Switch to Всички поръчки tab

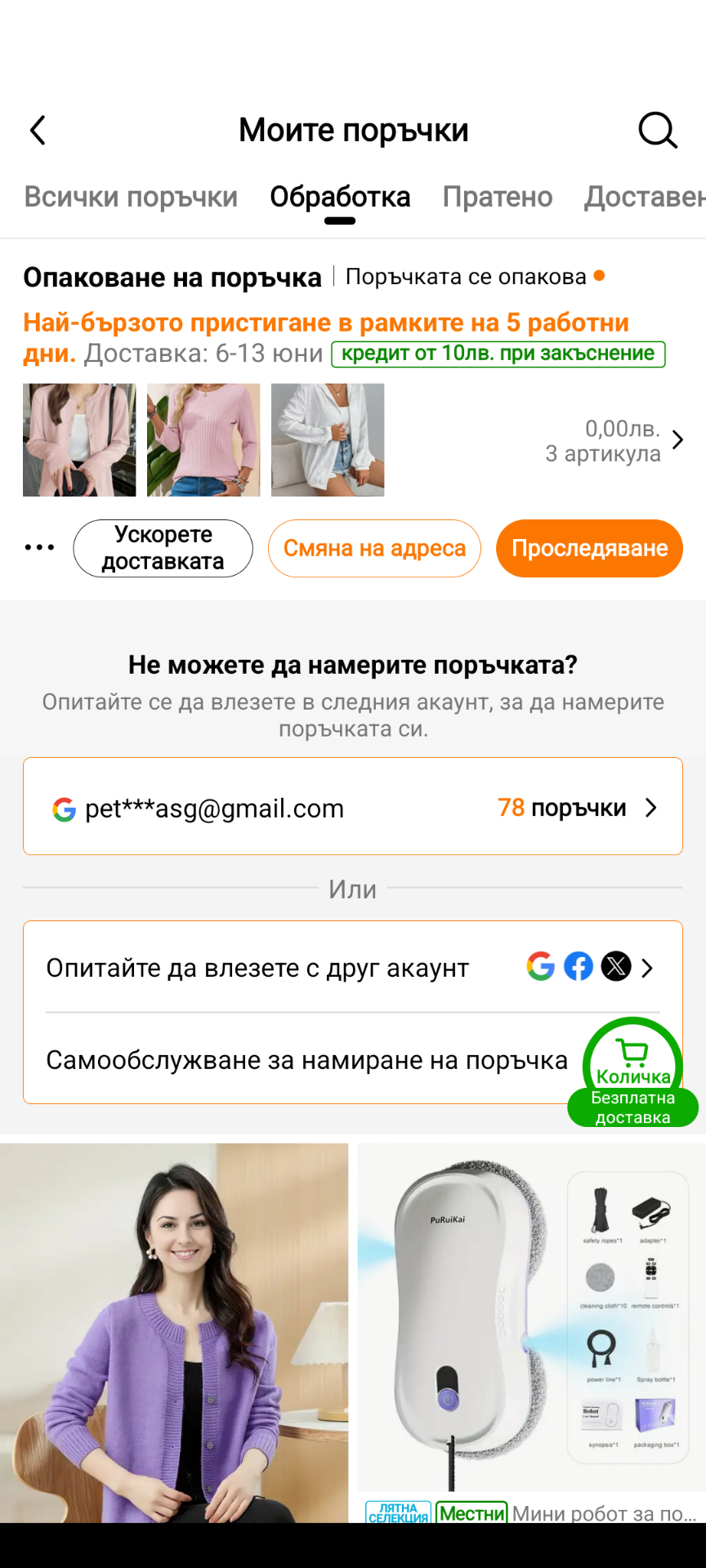coord(131,197)
